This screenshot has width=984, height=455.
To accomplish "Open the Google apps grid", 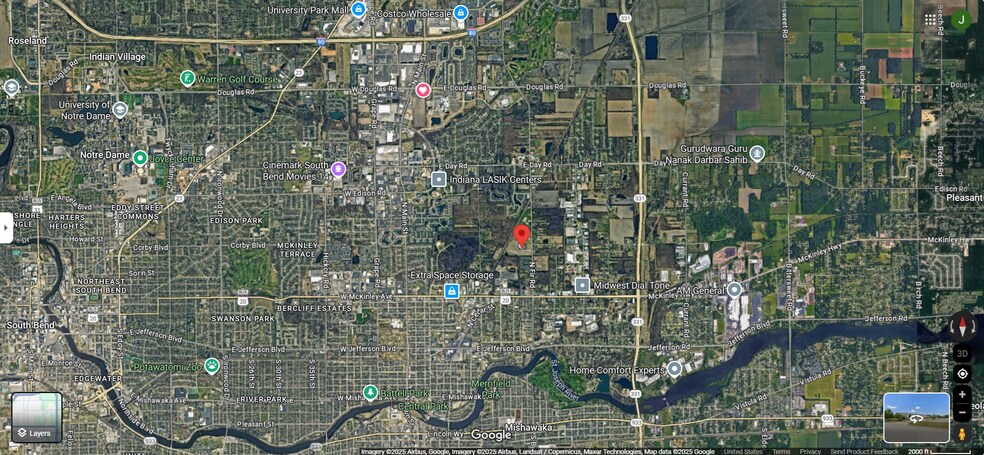I will pos(931,19).
